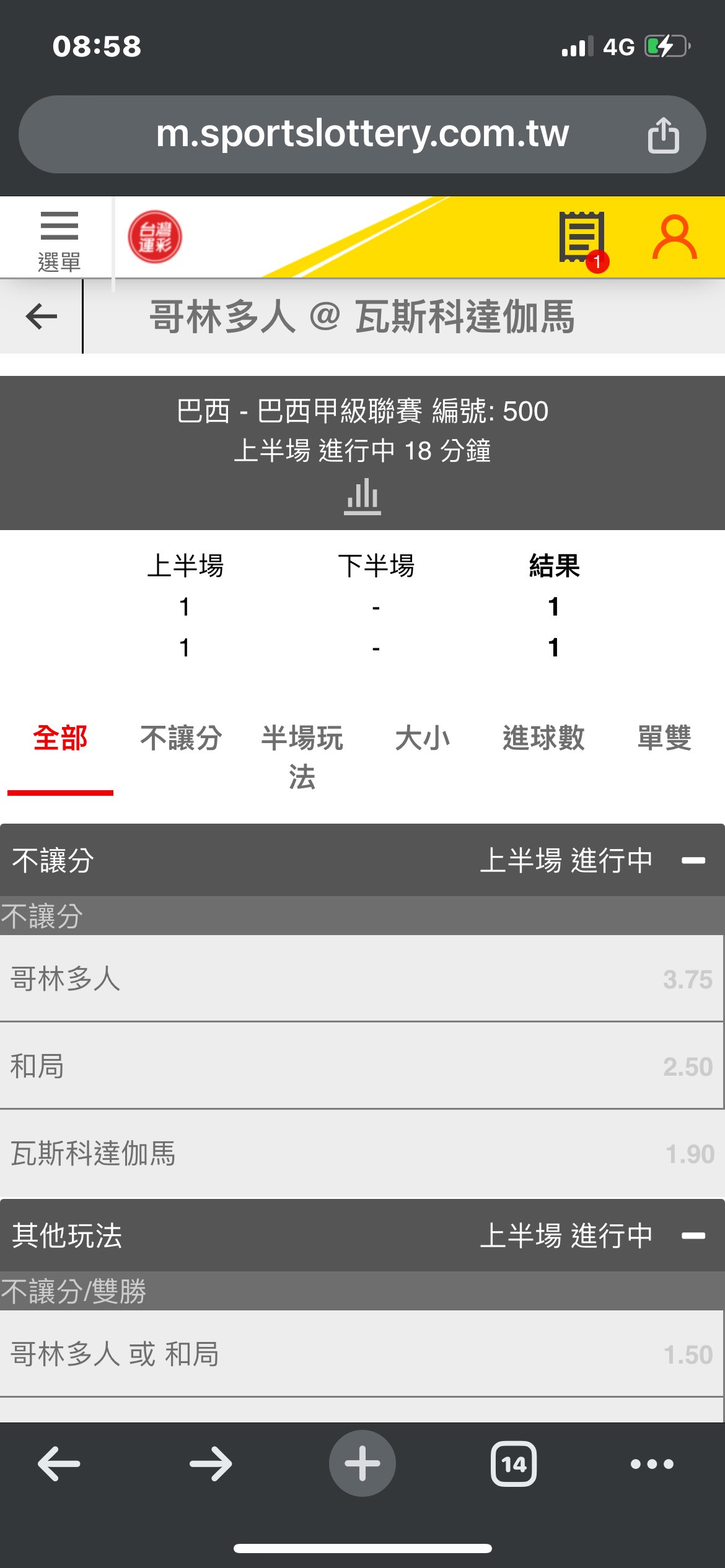725x1568 pixels.
Task: Choose 哥林多人 或 和局 at 1.50
Action: pos(362,1354)
